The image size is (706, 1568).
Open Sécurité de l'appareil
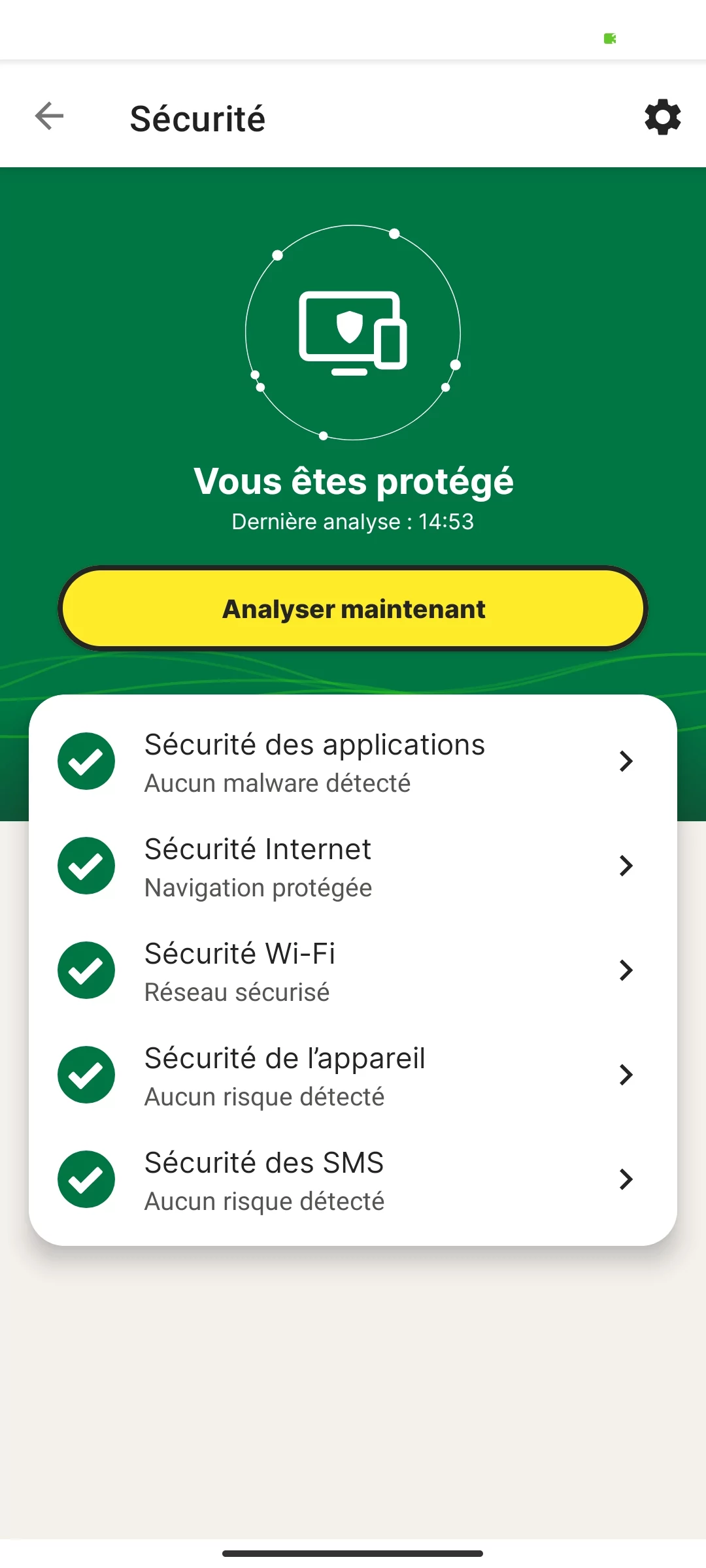pos(353,1075)
